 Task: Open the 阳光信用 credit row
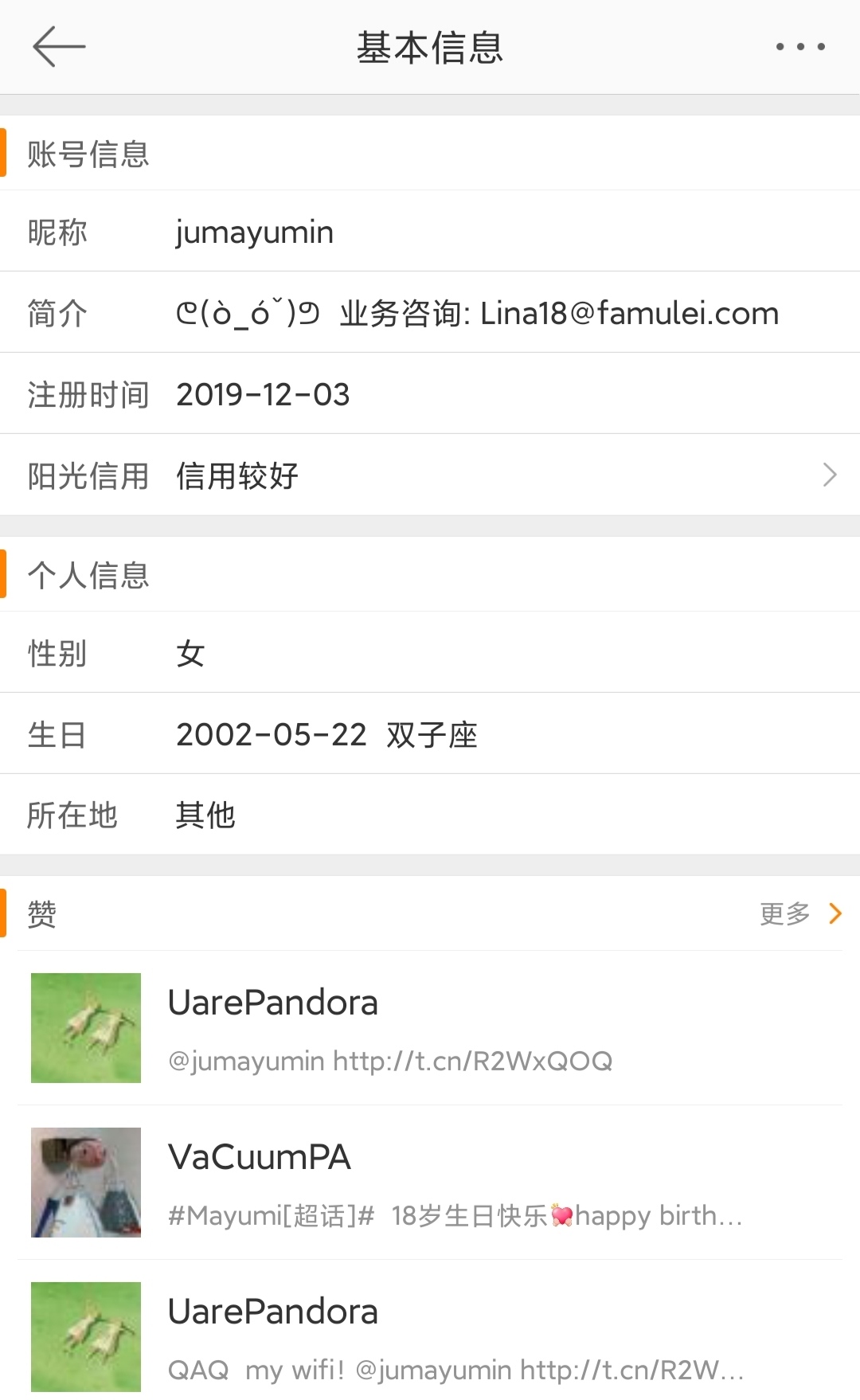point(430,475)
